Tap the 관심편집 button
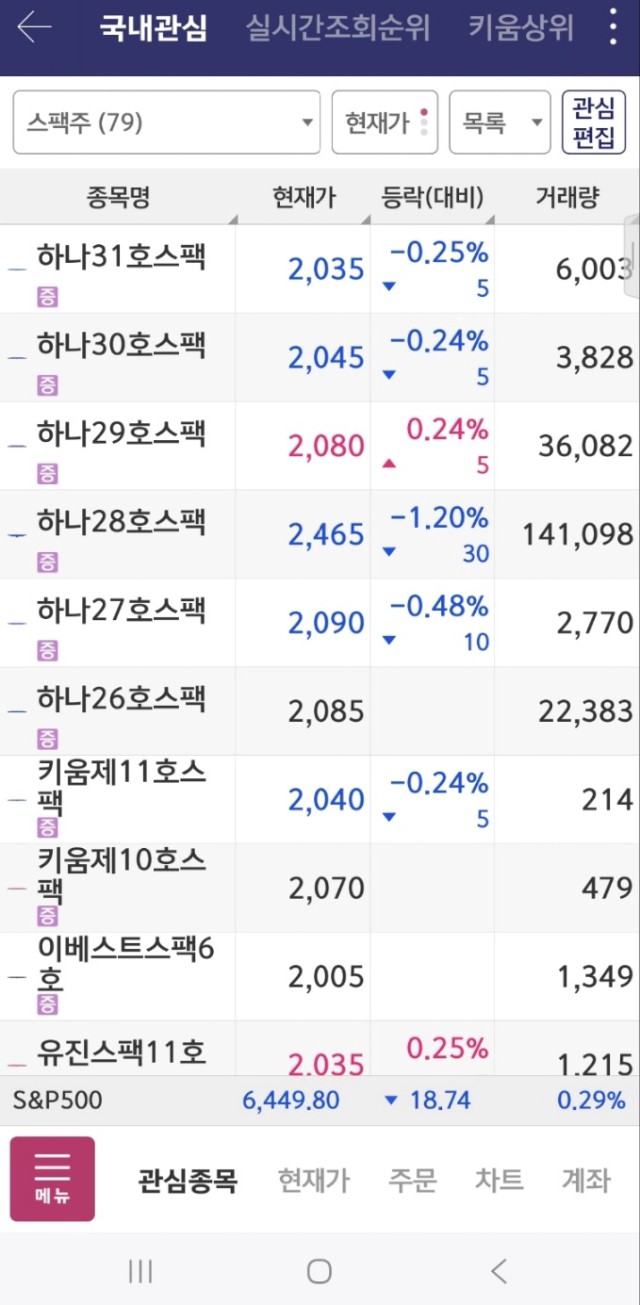Image resolution: width=640 pixels, height=1305 pixels. 594,122
